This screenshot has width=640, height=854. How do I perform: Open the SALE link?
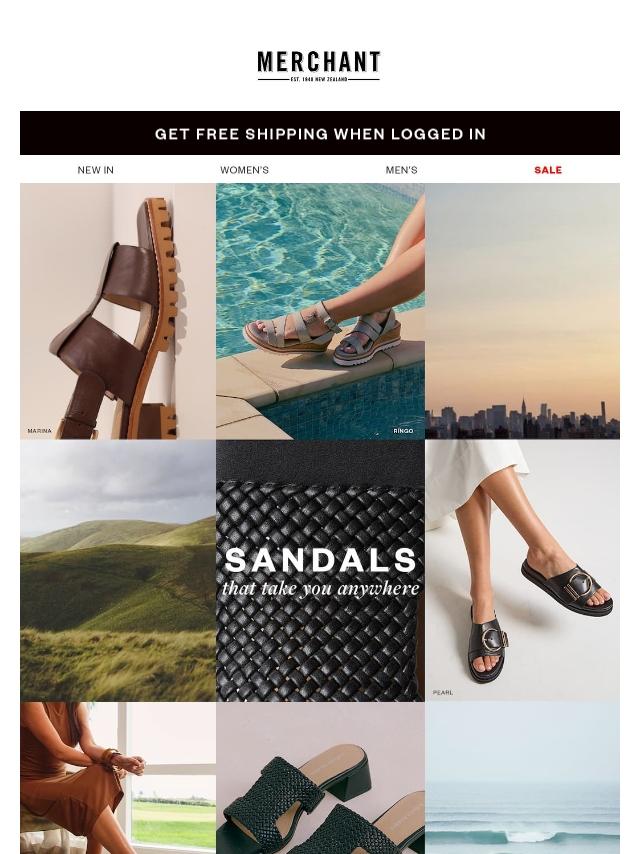[547, 170]
